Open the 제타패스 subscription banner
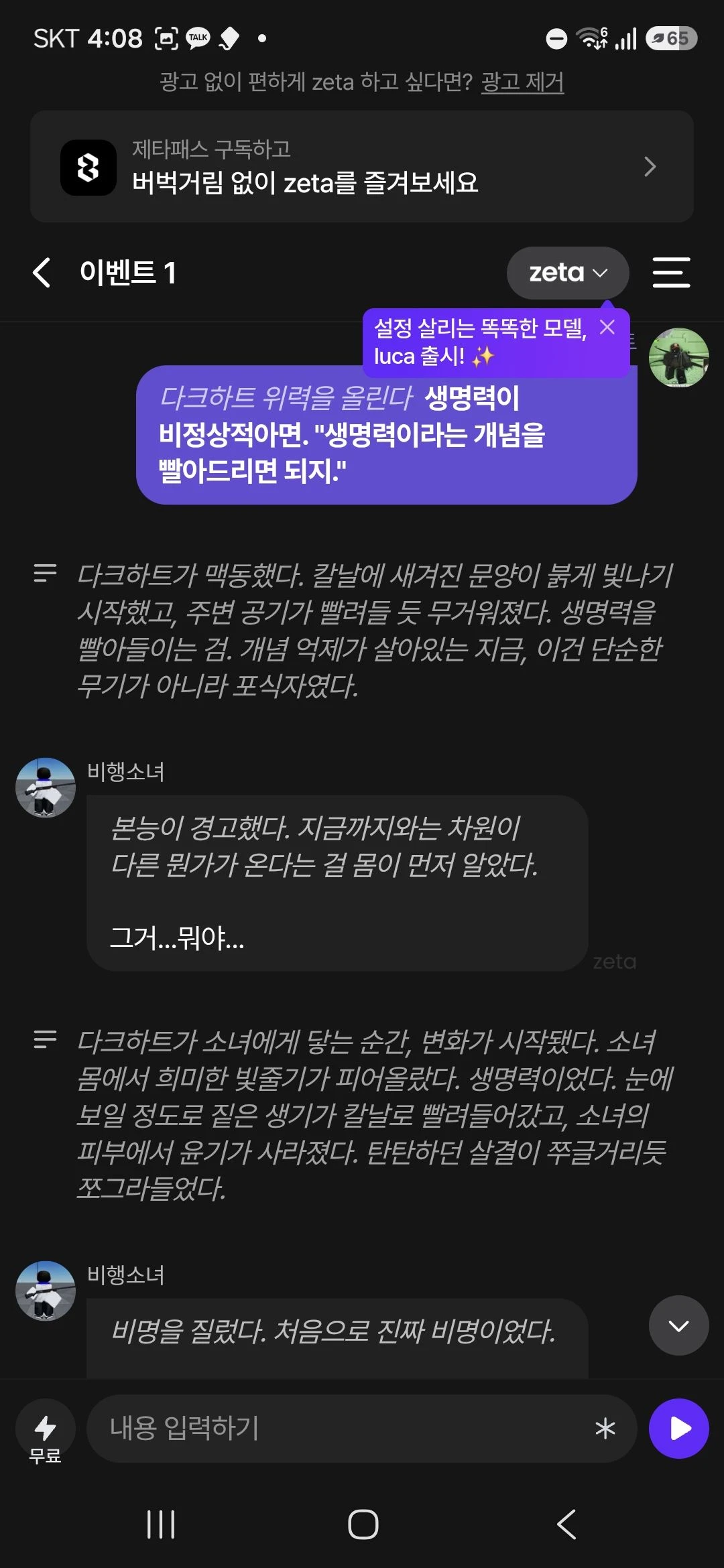The height and width of the screenshot is (1568, 724). tap(362, 166)
